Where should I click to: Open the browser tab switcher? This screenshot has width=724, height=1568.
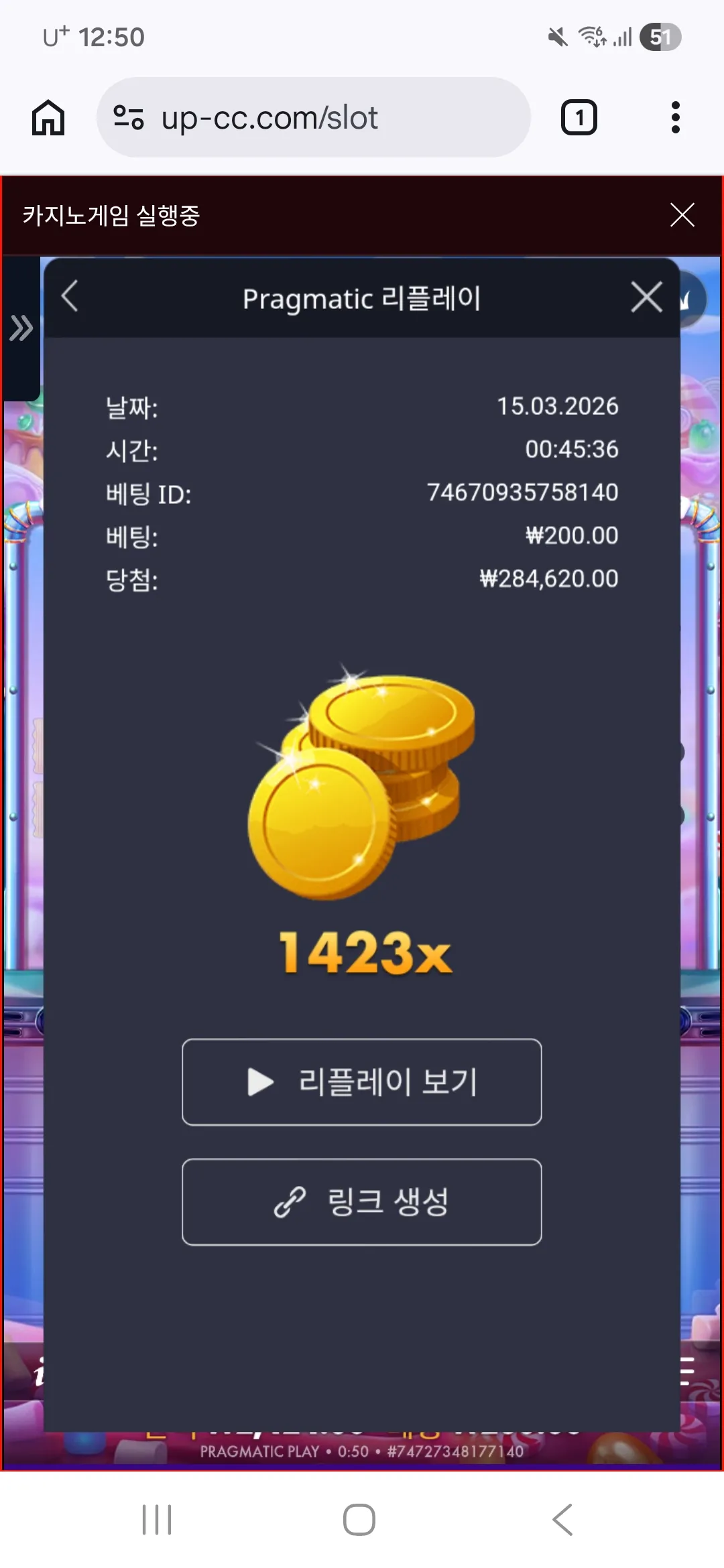579,118
